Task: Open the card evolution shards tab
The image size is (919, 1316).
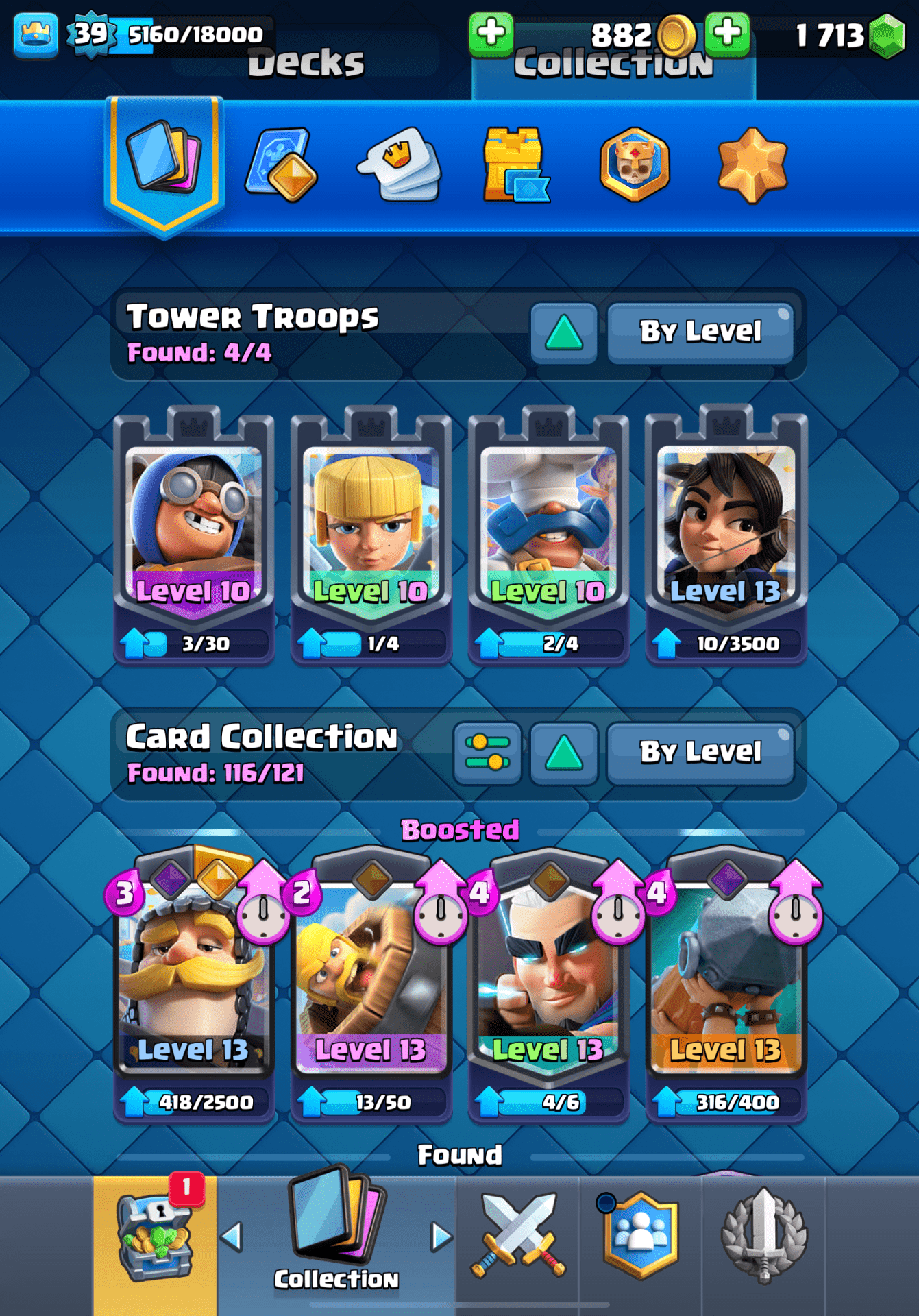Action: (281, 165)
